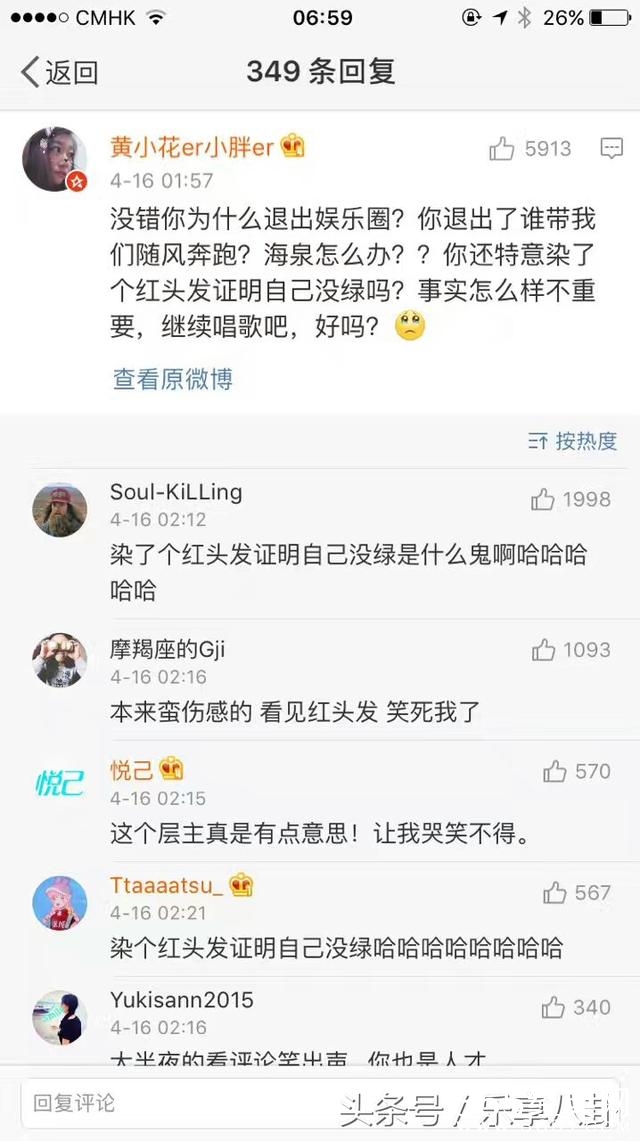Image resolution: width=640 pixels, height=1141 pixels.
Task: Open username Soul-KiLLing
Action: (176, 492)
